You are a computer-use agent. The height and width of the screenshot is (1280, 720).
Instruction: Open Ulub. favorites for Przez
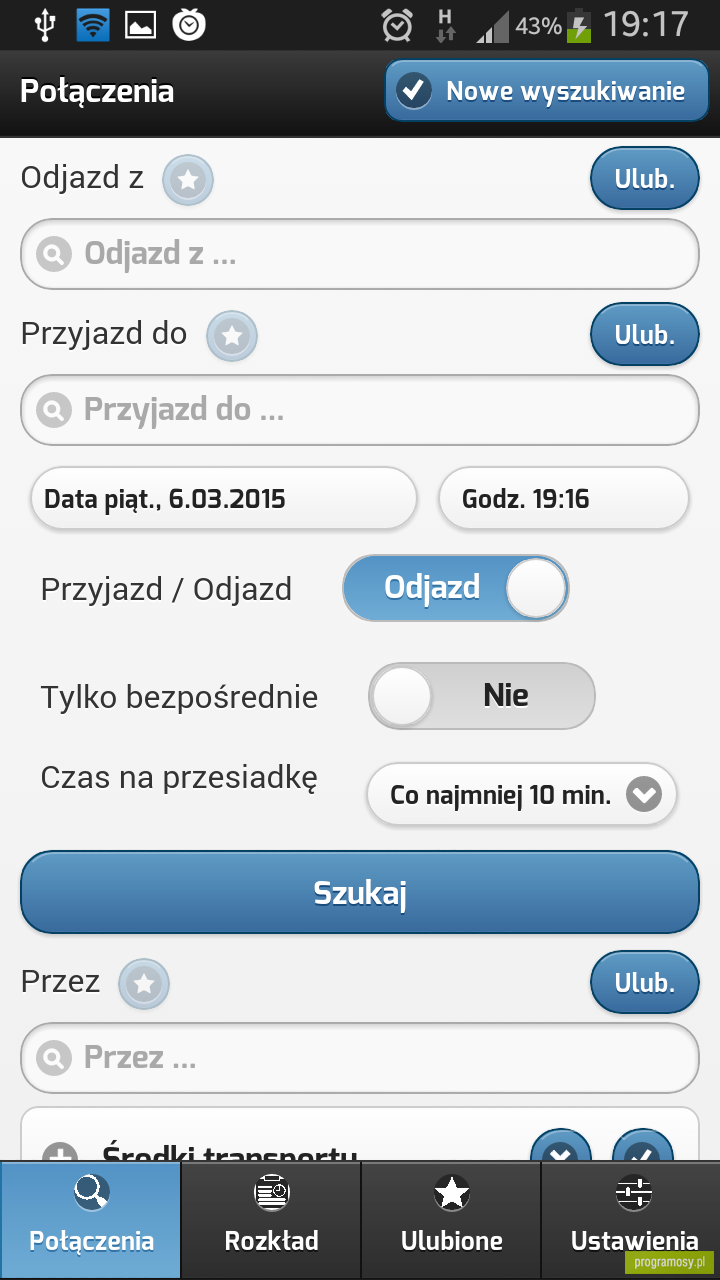(x=644, y=983)
